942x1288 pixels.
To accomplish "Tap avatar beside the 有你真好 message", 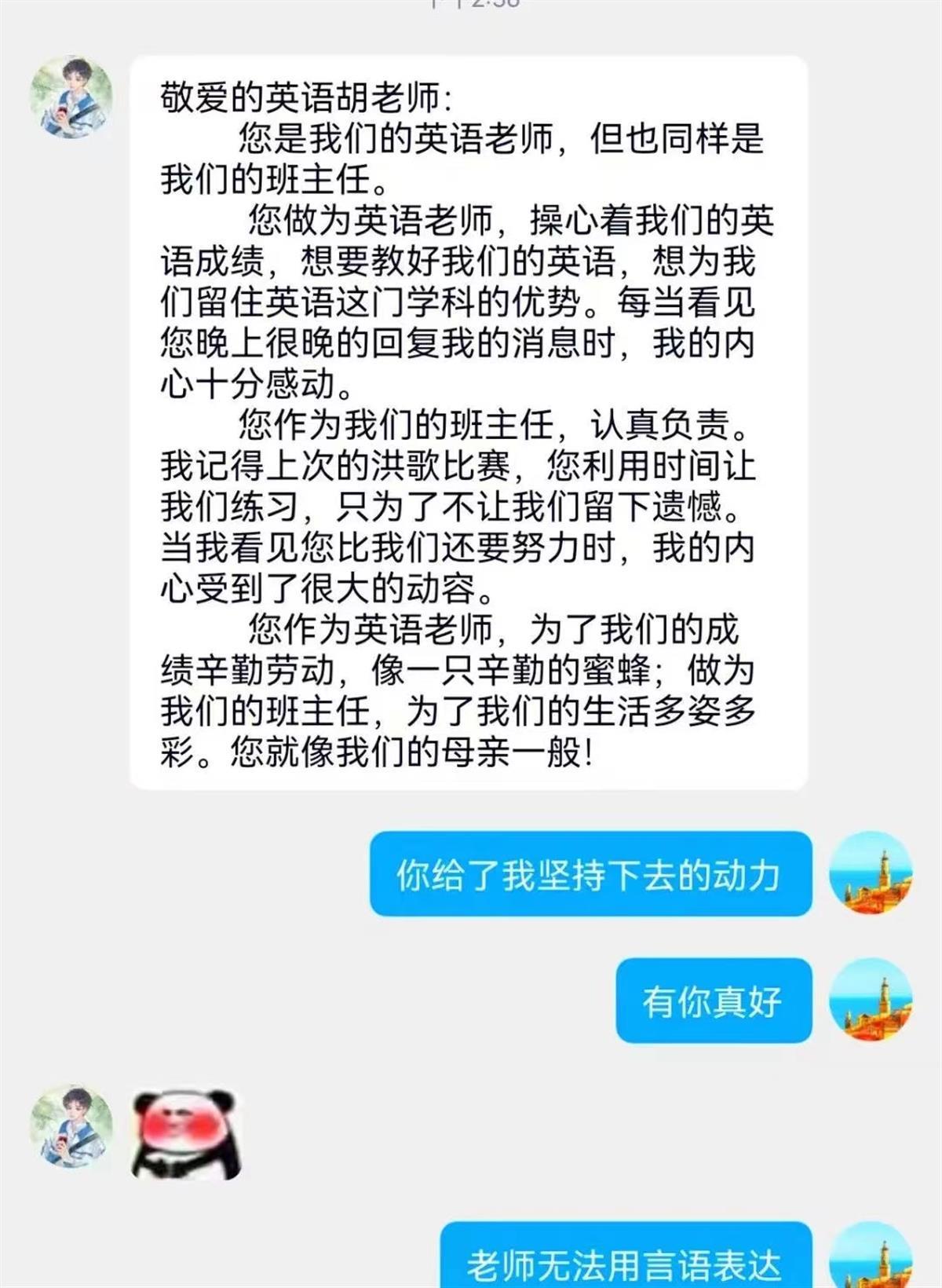I will click(871, 1001).
